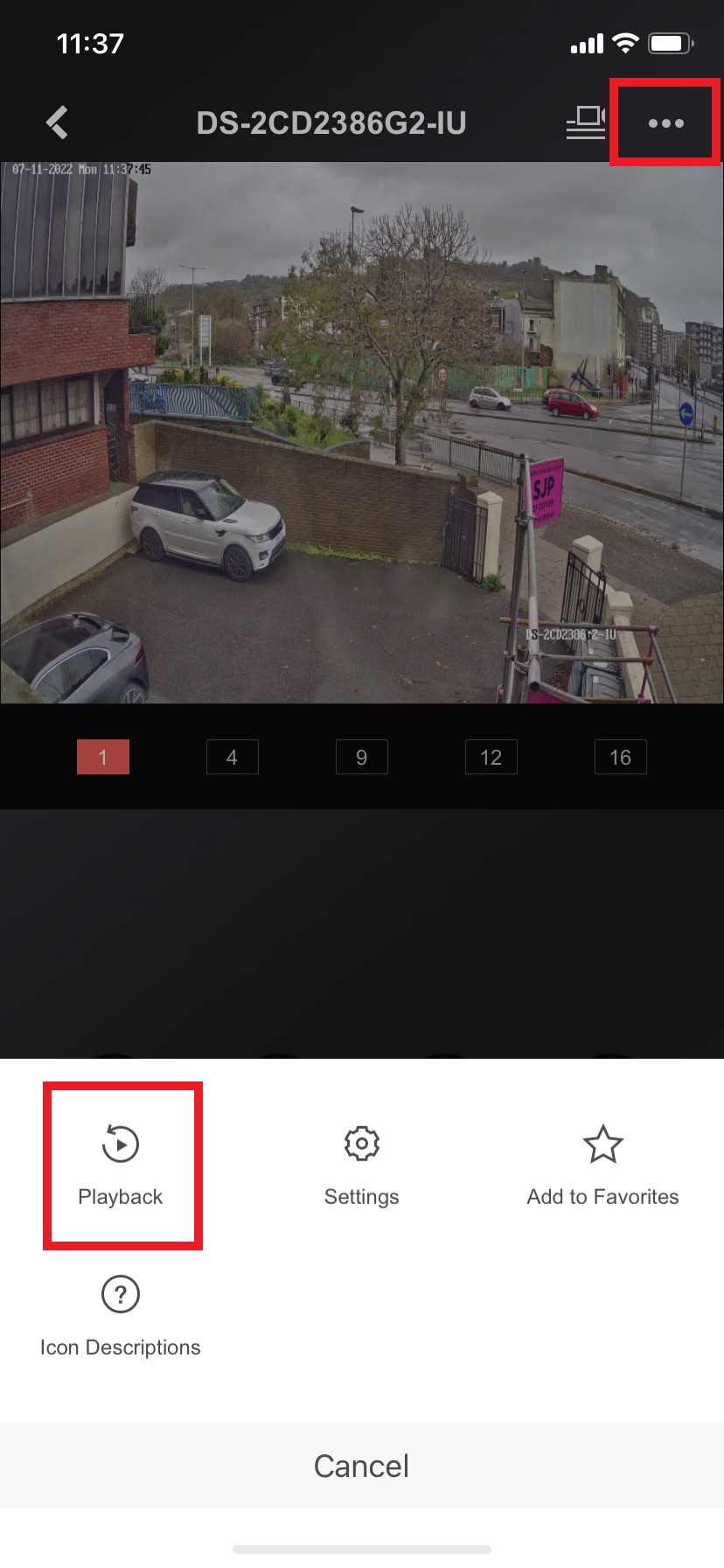Select single-window view layout
Screen dimensions: 724x1568
pos(103,757)
